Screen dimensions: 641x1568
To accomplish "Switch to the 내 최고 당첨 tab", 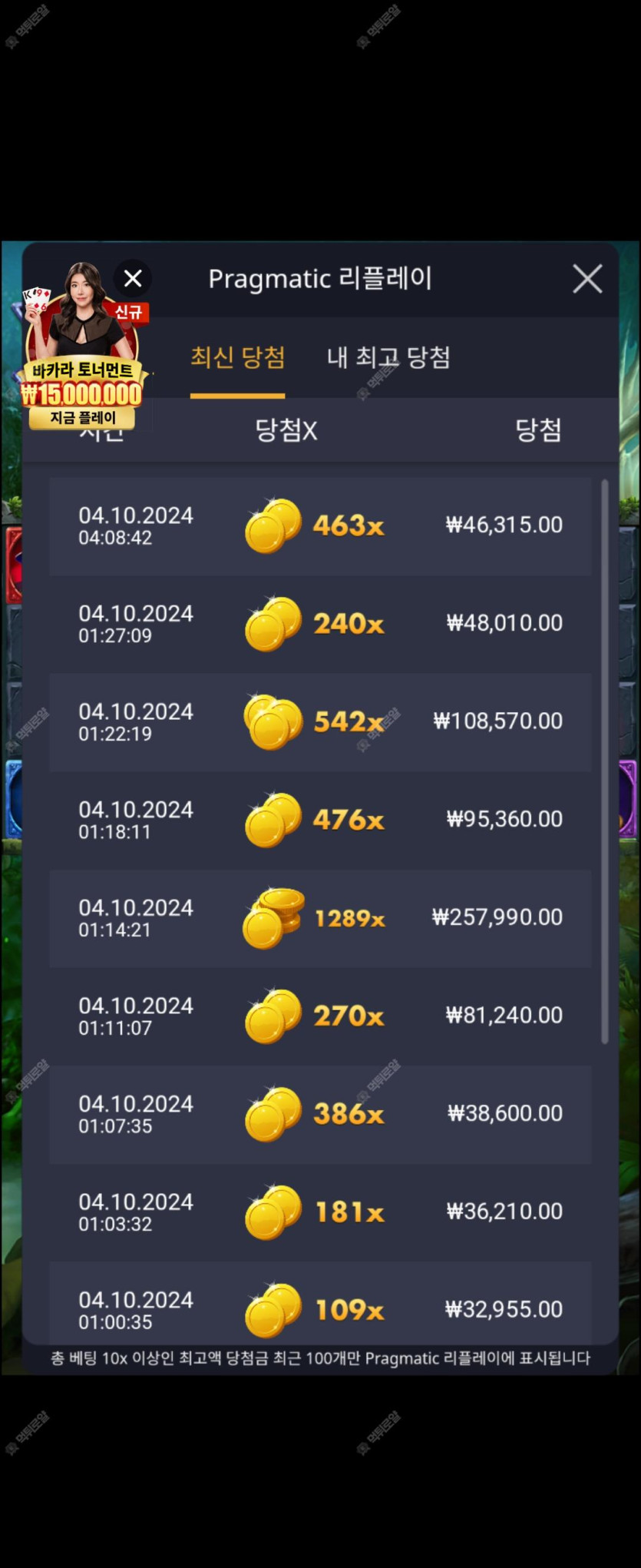I will coord(388,358).
